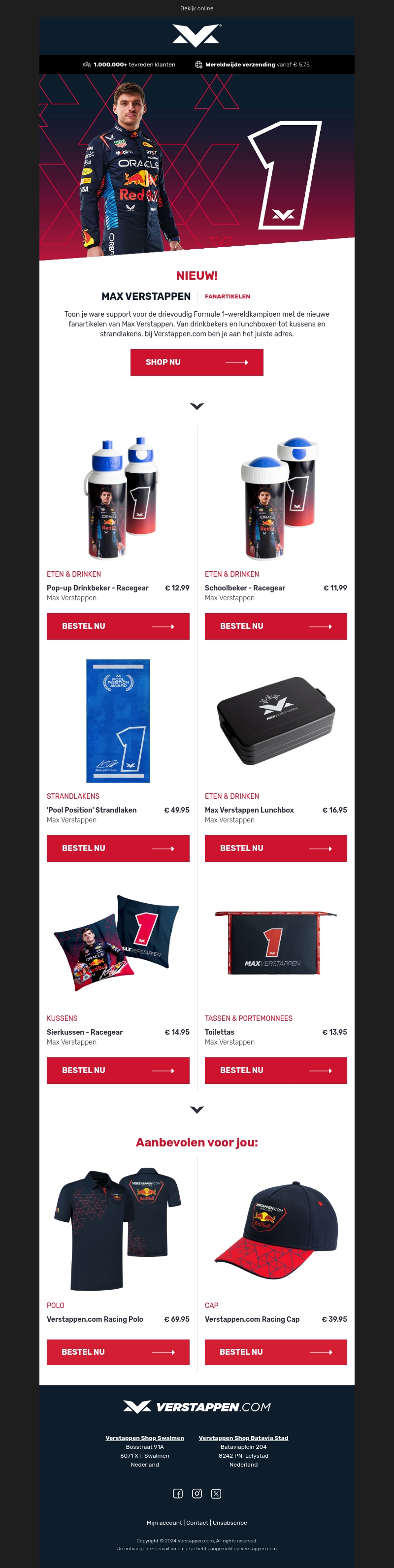Open the X (Twitter) profile

tap(216, 1493)
